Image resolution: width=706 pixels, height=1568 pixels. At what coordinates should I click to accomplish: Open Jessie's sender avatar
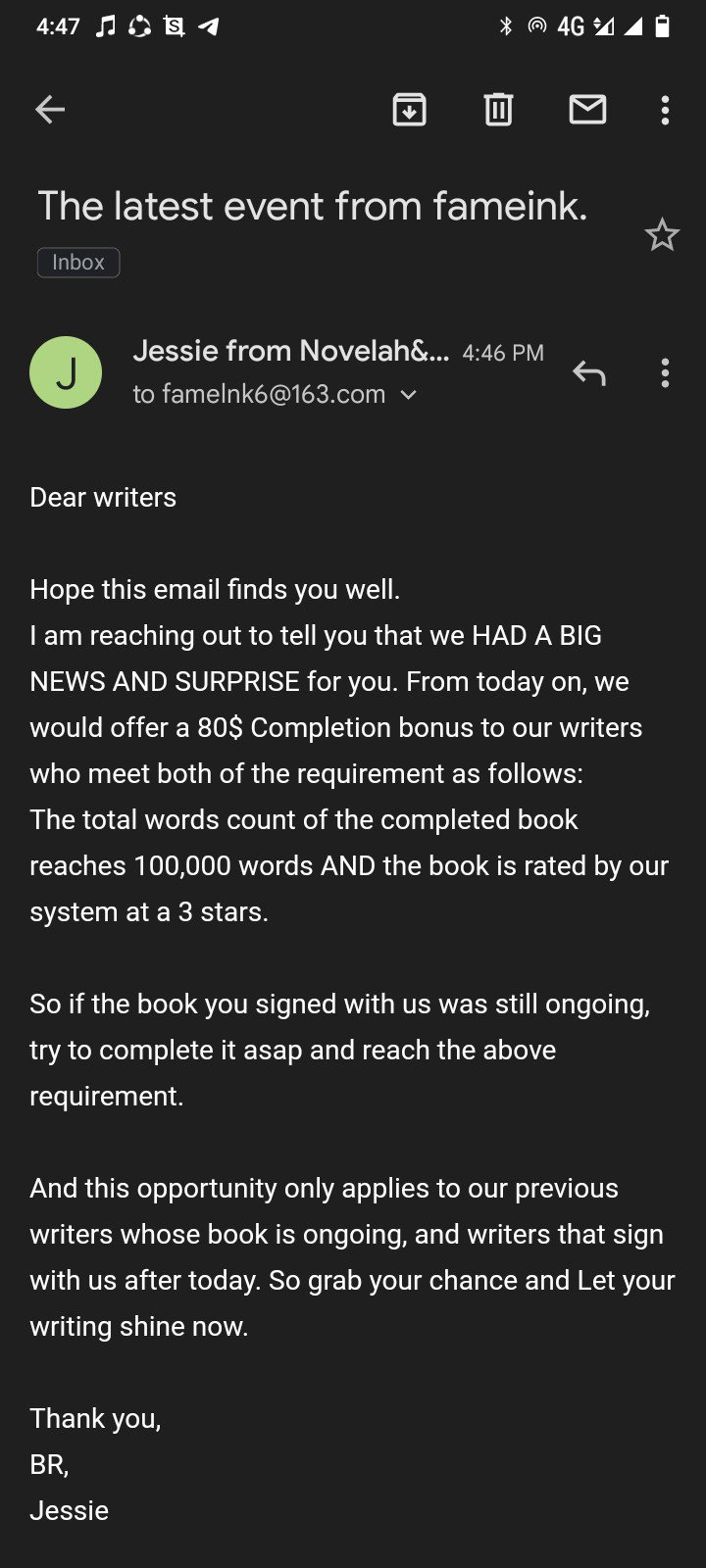66,372
